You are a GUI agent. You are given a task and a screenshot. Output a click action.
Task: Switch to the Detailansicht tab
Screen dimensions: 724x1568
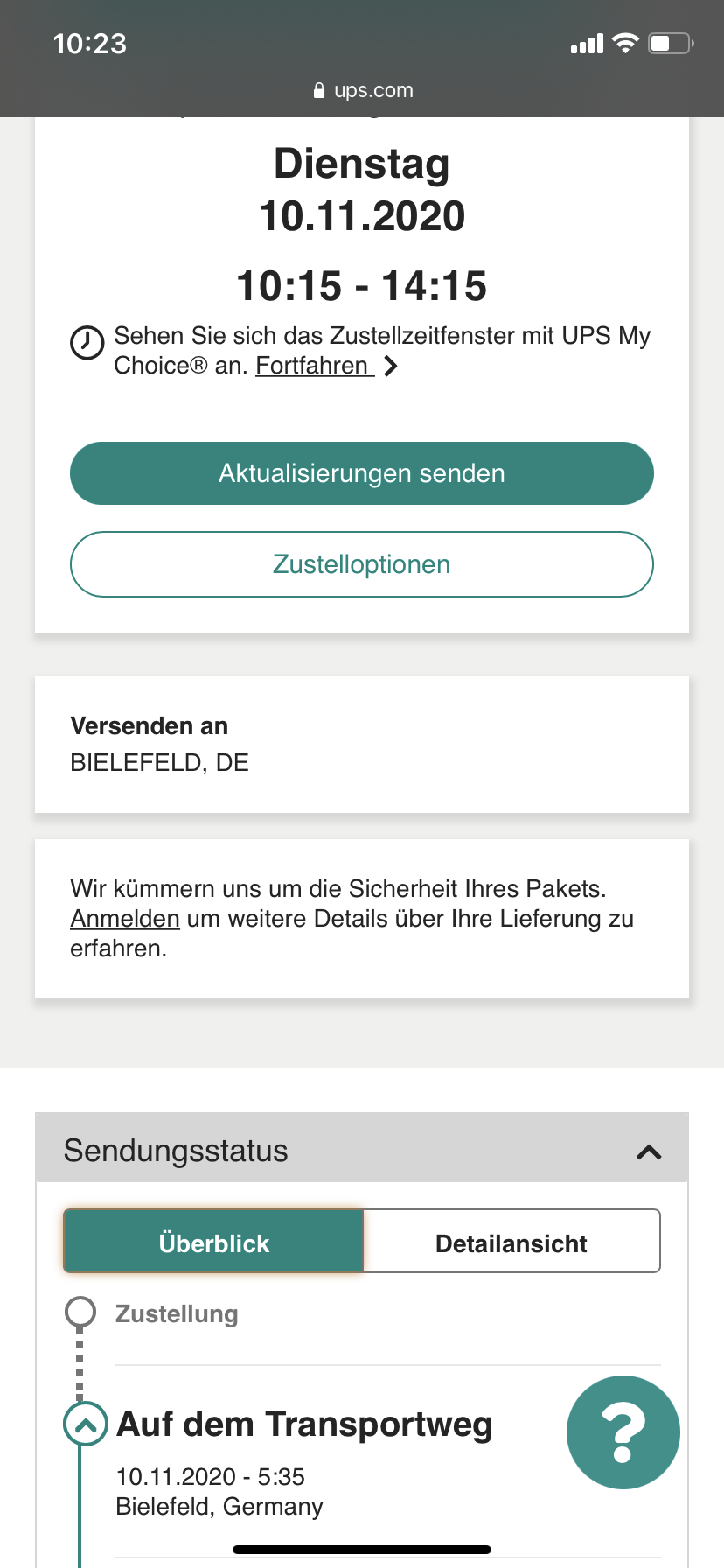pos(511,1242)
